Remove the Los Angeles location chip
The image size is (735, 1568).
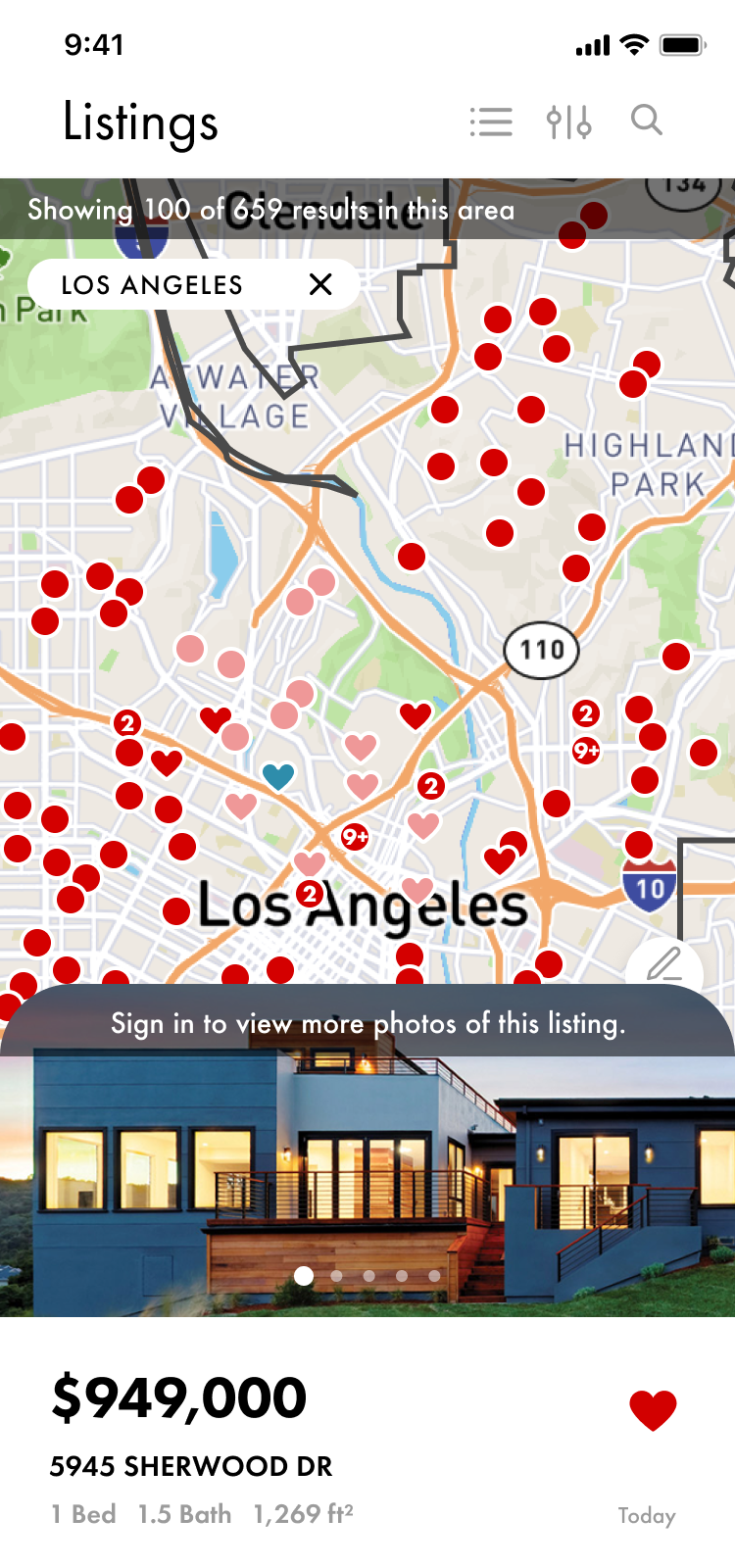click(x=320, y=284)
